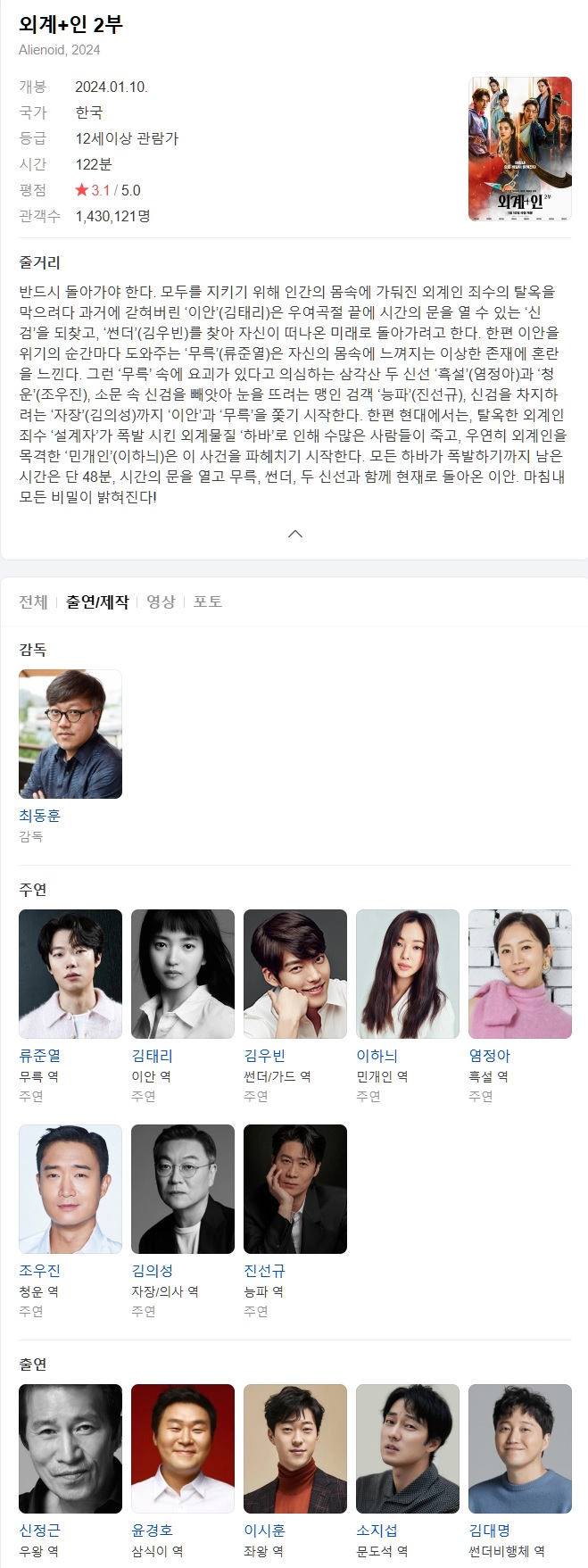
Task: Open the 외계+인 2부 movie poster
Action: (519, 149)
